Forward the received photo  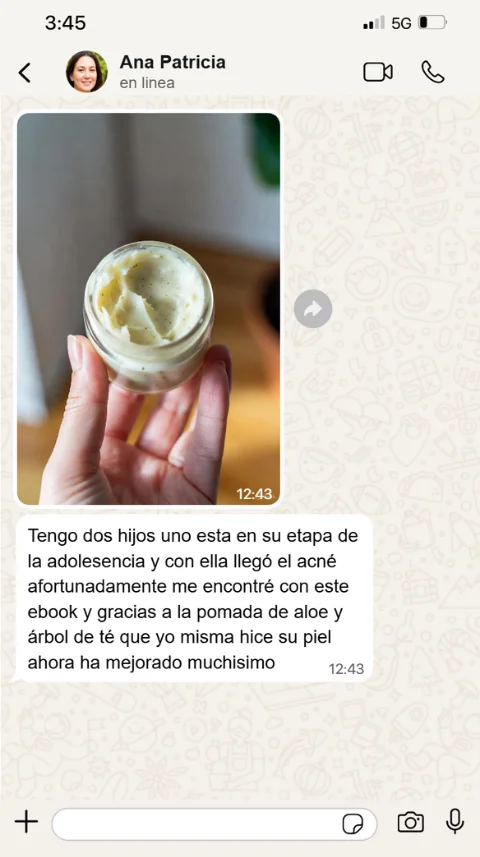pos(313,309)
